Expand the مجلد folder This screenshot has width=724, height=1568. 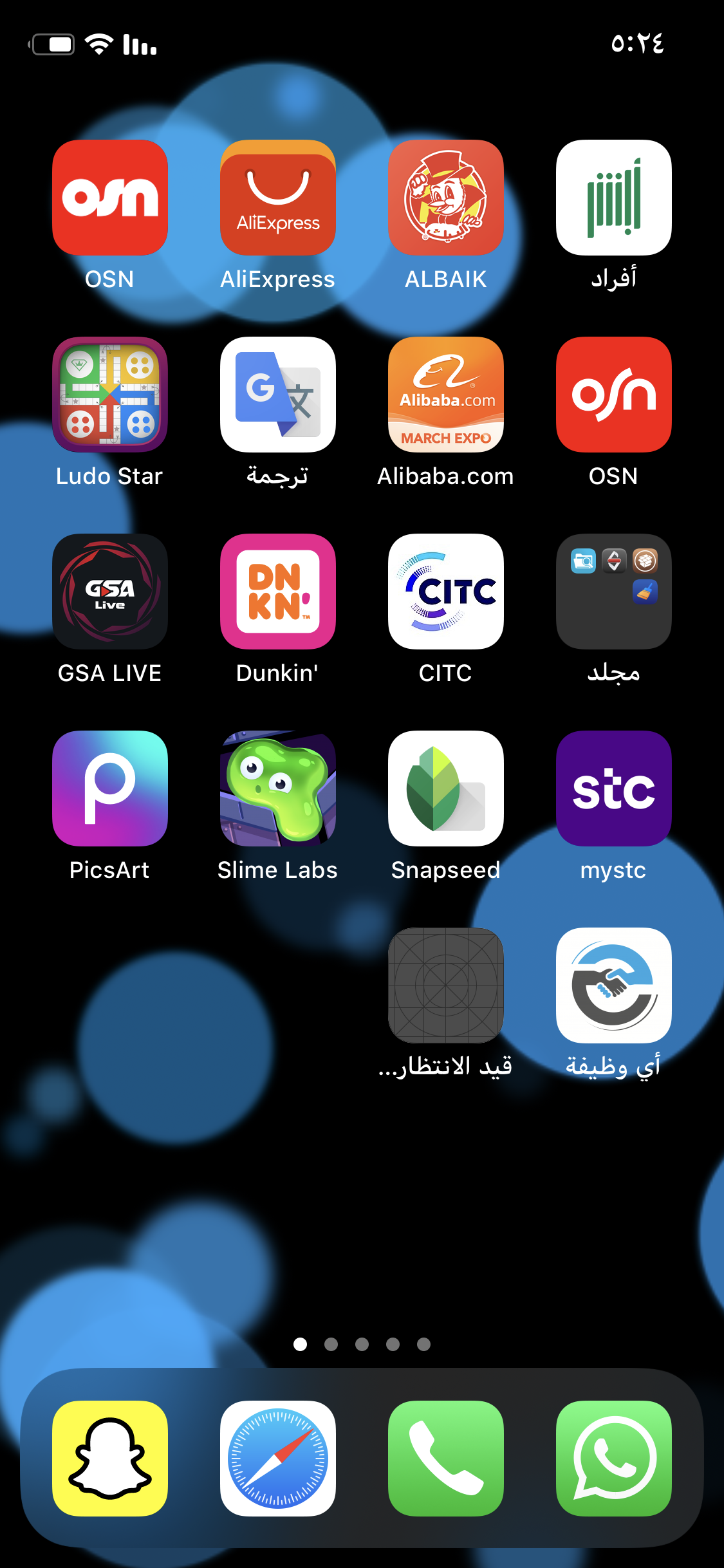[613, 592]
